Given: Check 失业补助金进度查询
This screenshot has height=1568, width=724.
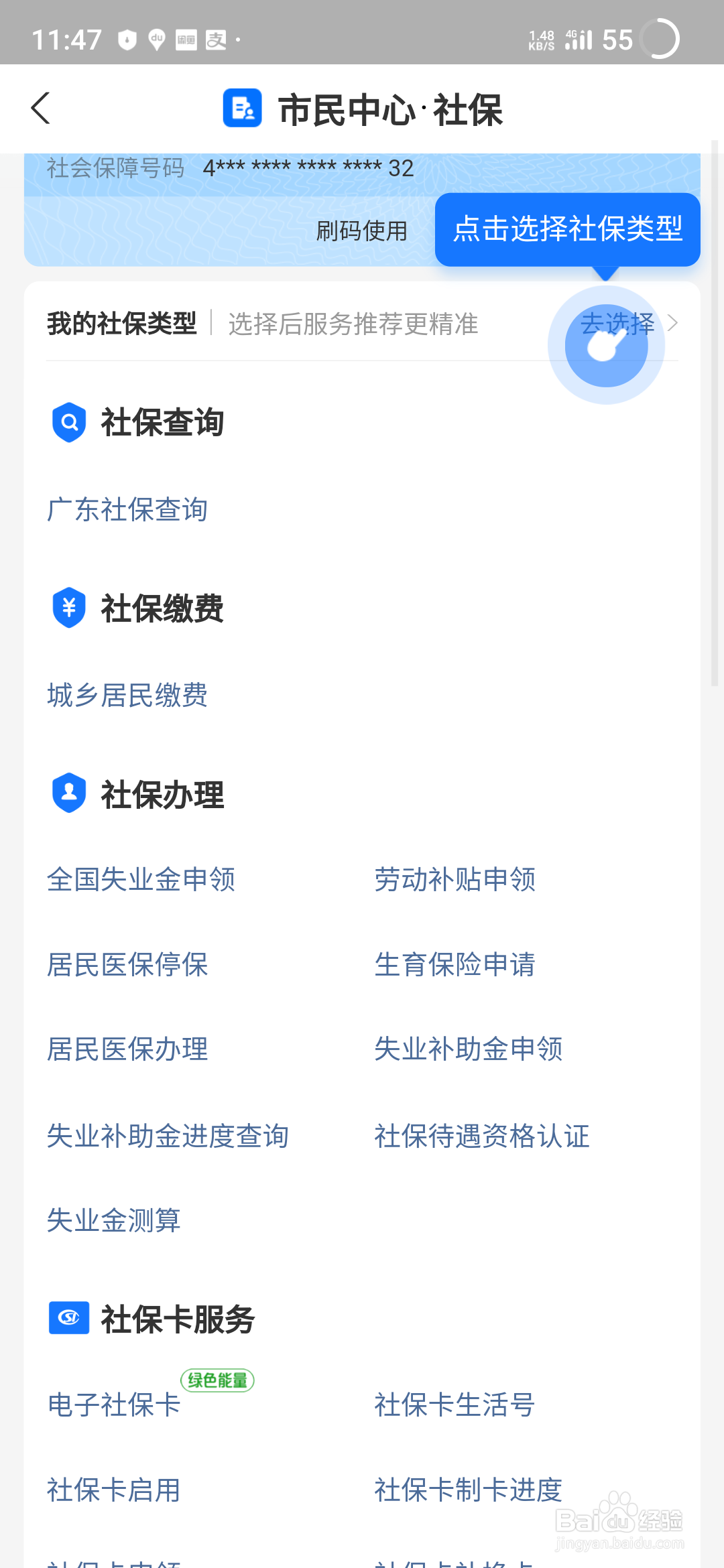Looking at the screenshot, I should (168, 1135).
